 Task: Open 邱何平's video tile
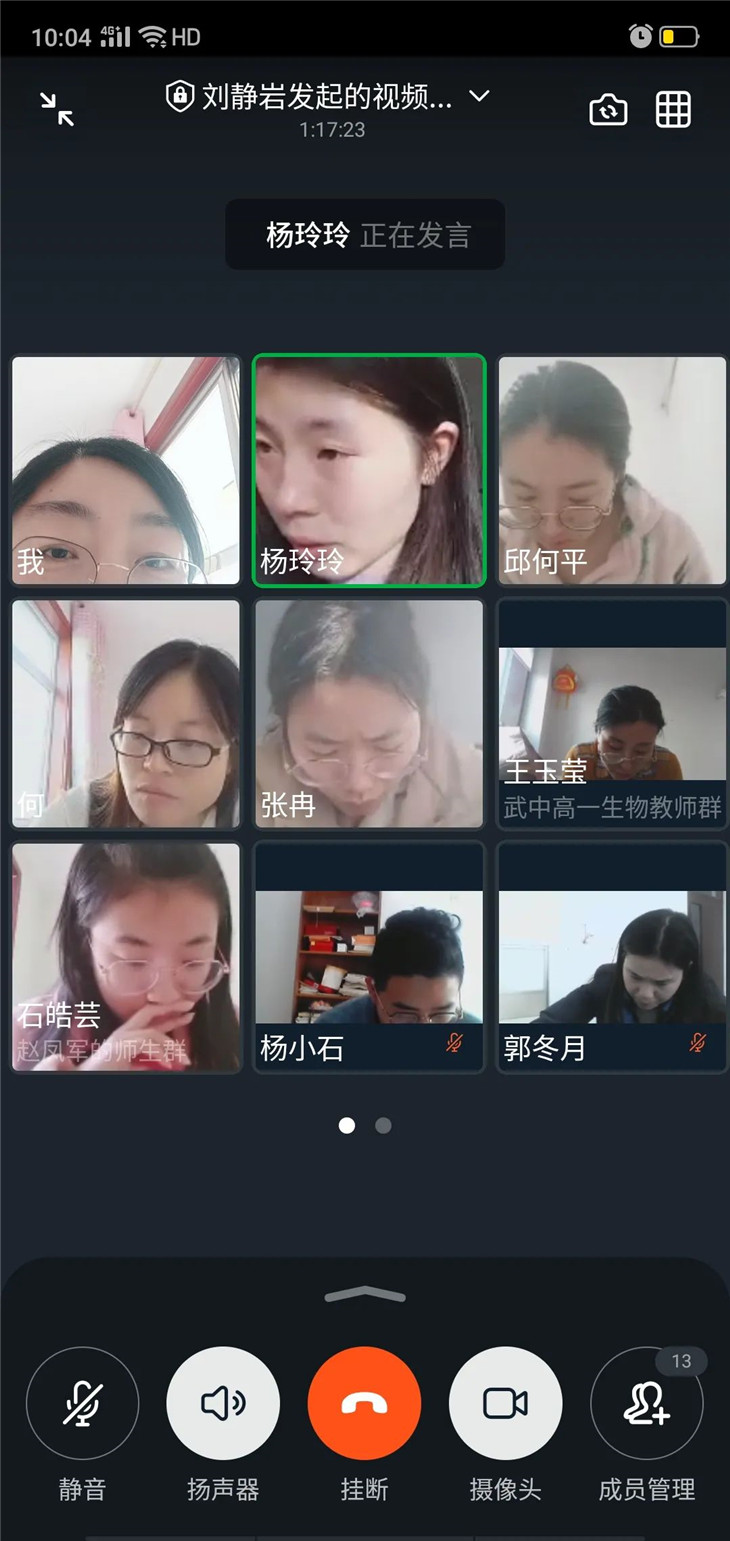(612, 470)
